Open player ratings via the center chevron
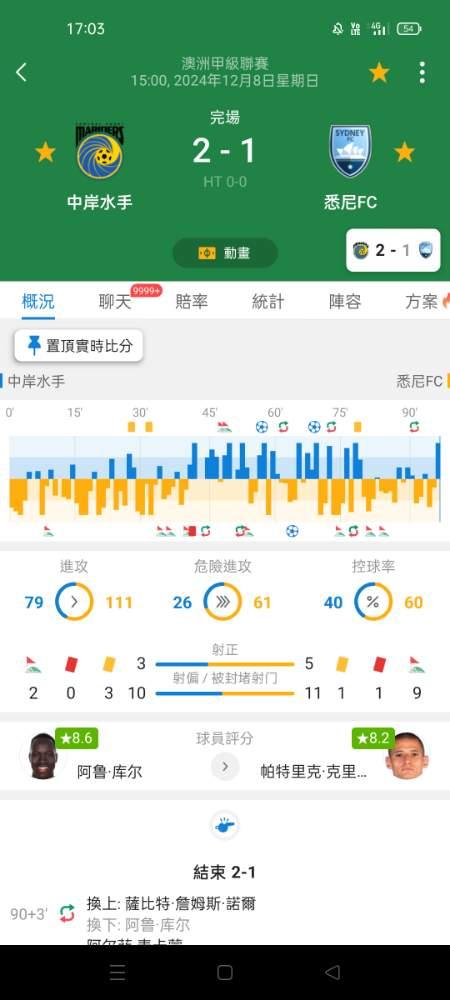450x1000 pixels. click(225, 767)
